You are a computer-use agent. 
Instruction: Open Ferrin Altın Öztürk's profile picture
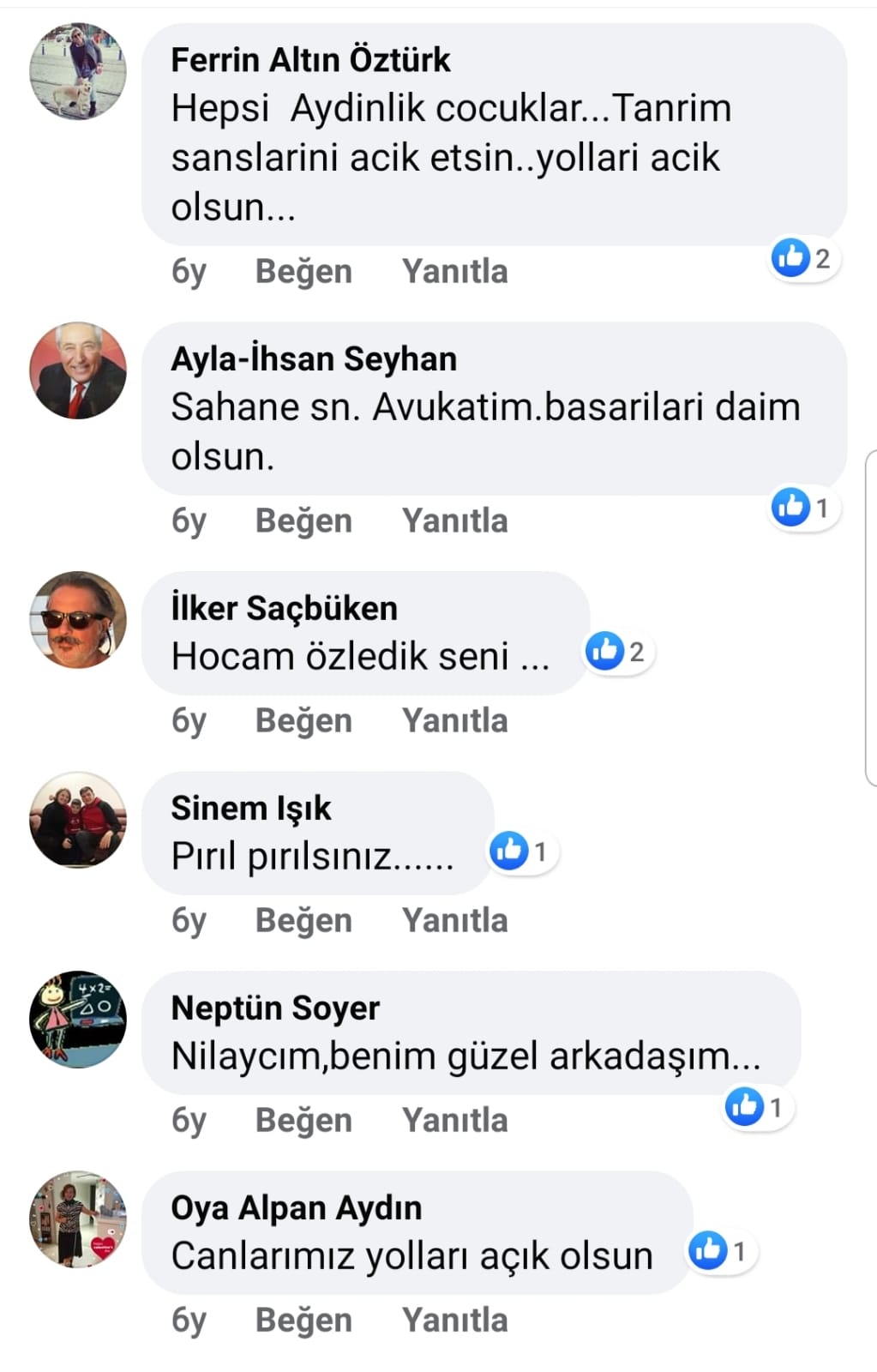78,71
